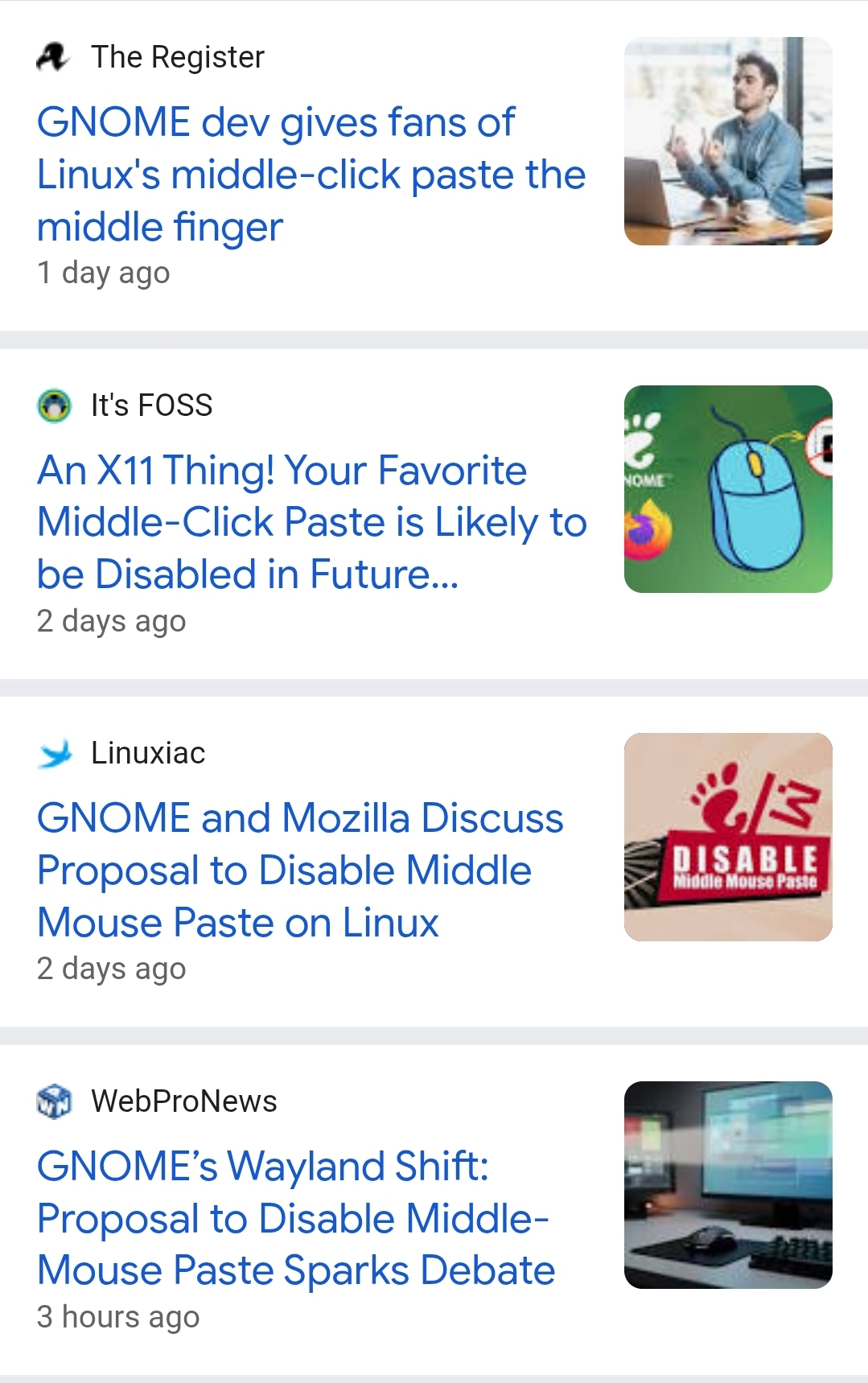Open the WebProNews desktop monitor thumbnail
This screenshot has height=1383, width=868.
point(727,1184)
